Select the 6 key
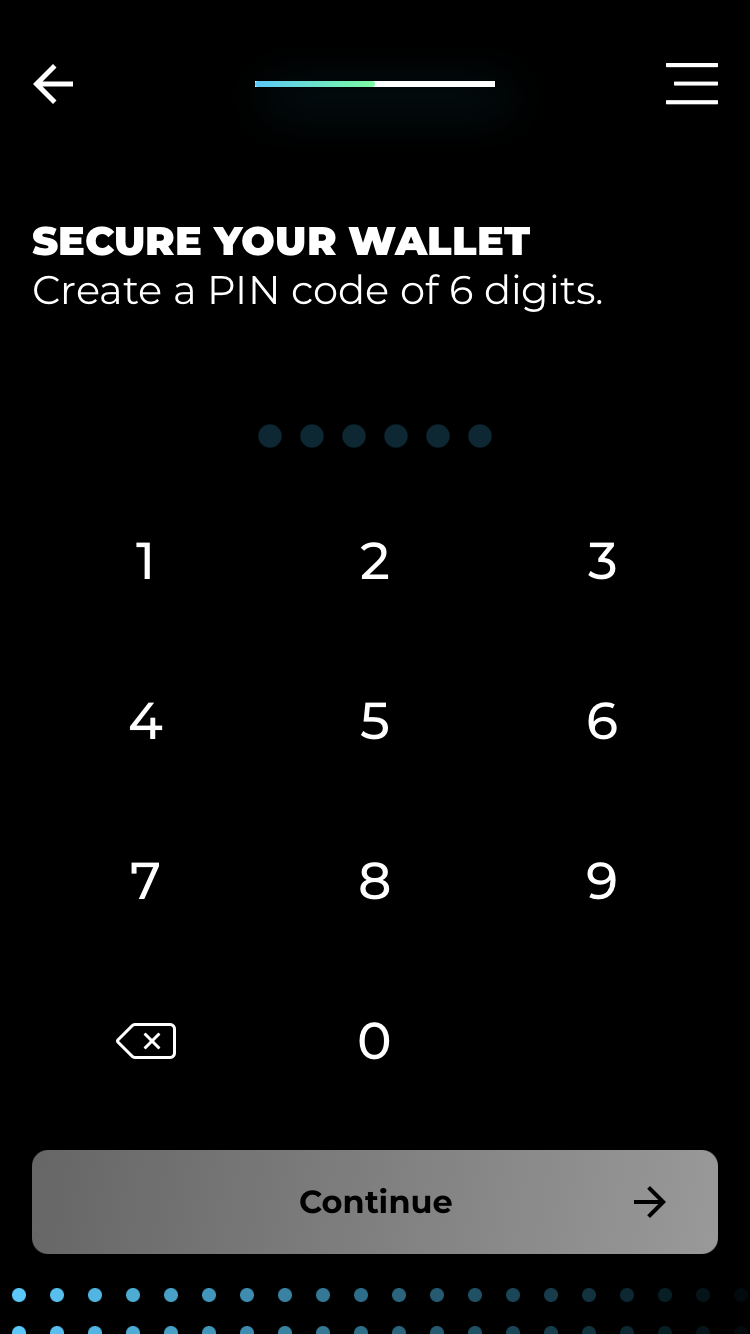Viewport: 750px width, 1334px height. click(602, 721)
